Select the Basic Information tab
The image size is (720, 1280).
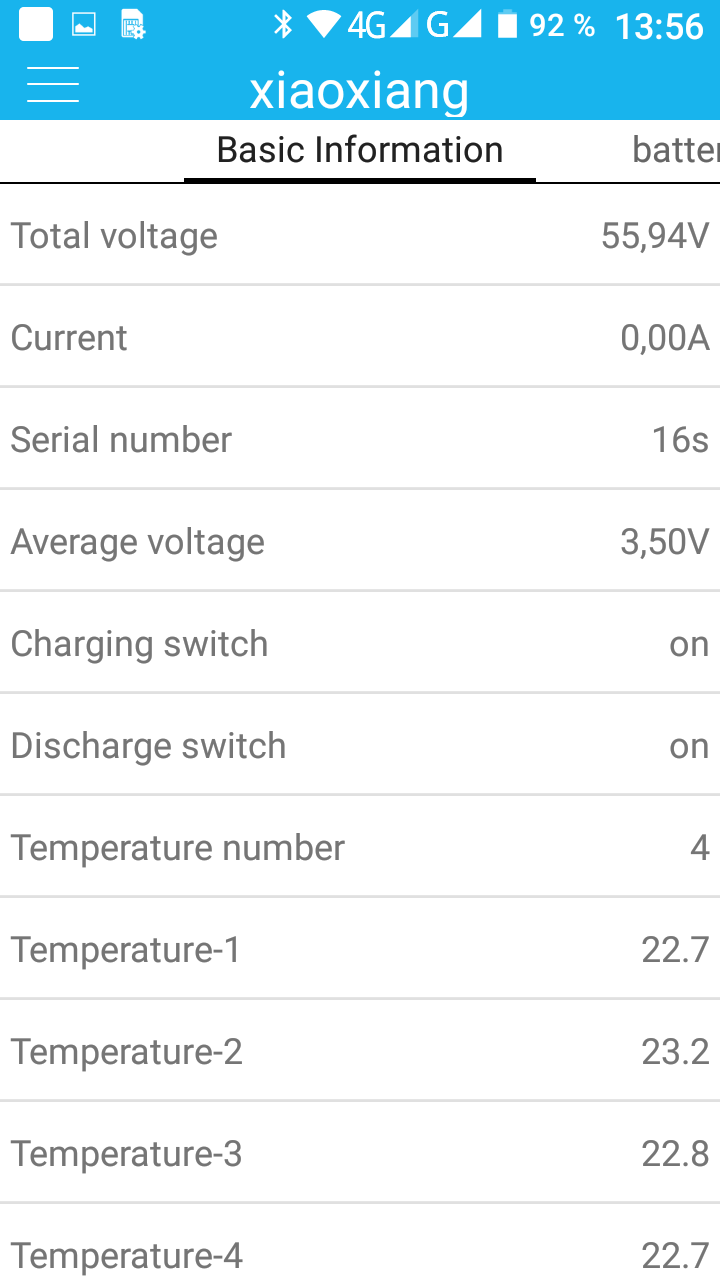pos(360,150)
